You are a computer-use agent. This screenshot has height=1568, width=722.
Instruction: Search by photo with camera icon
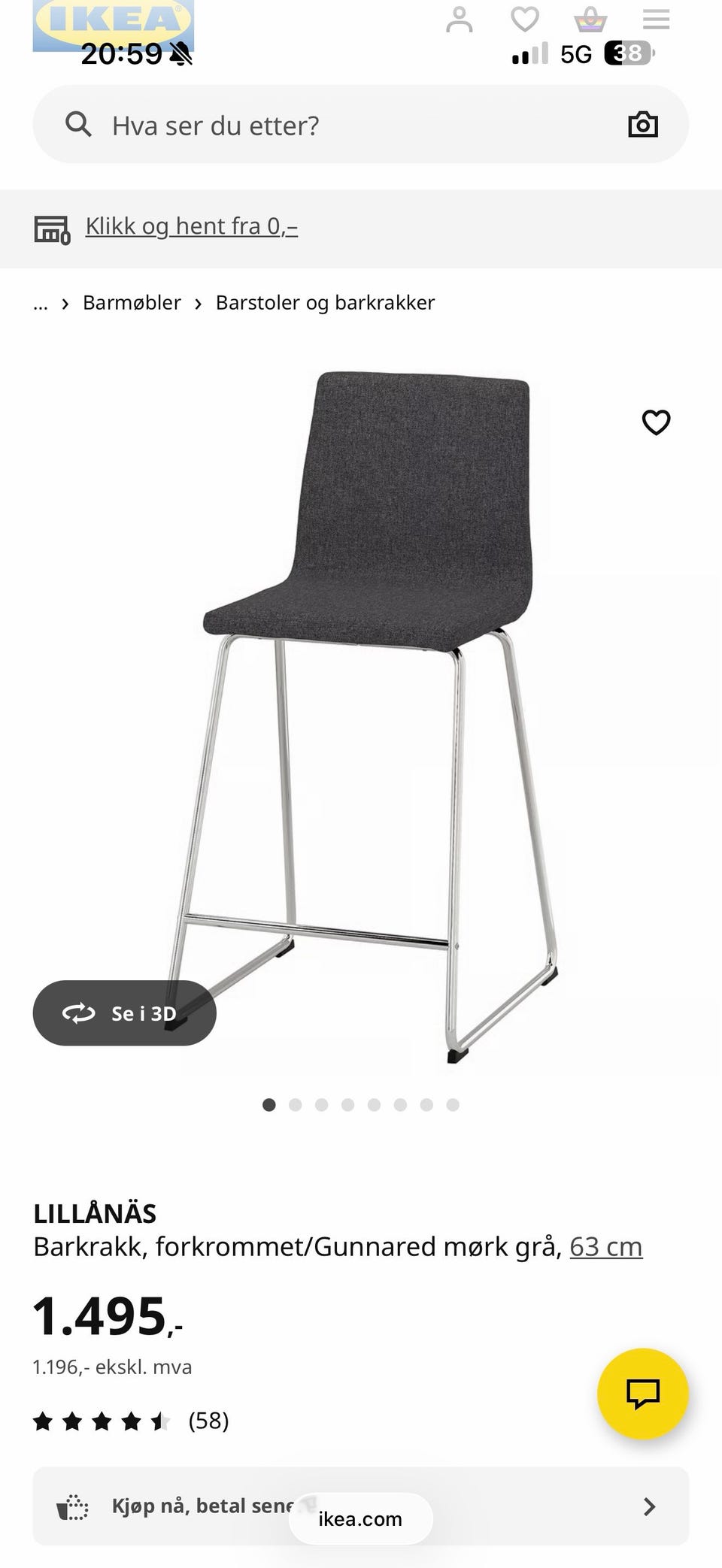click(642, 124)
